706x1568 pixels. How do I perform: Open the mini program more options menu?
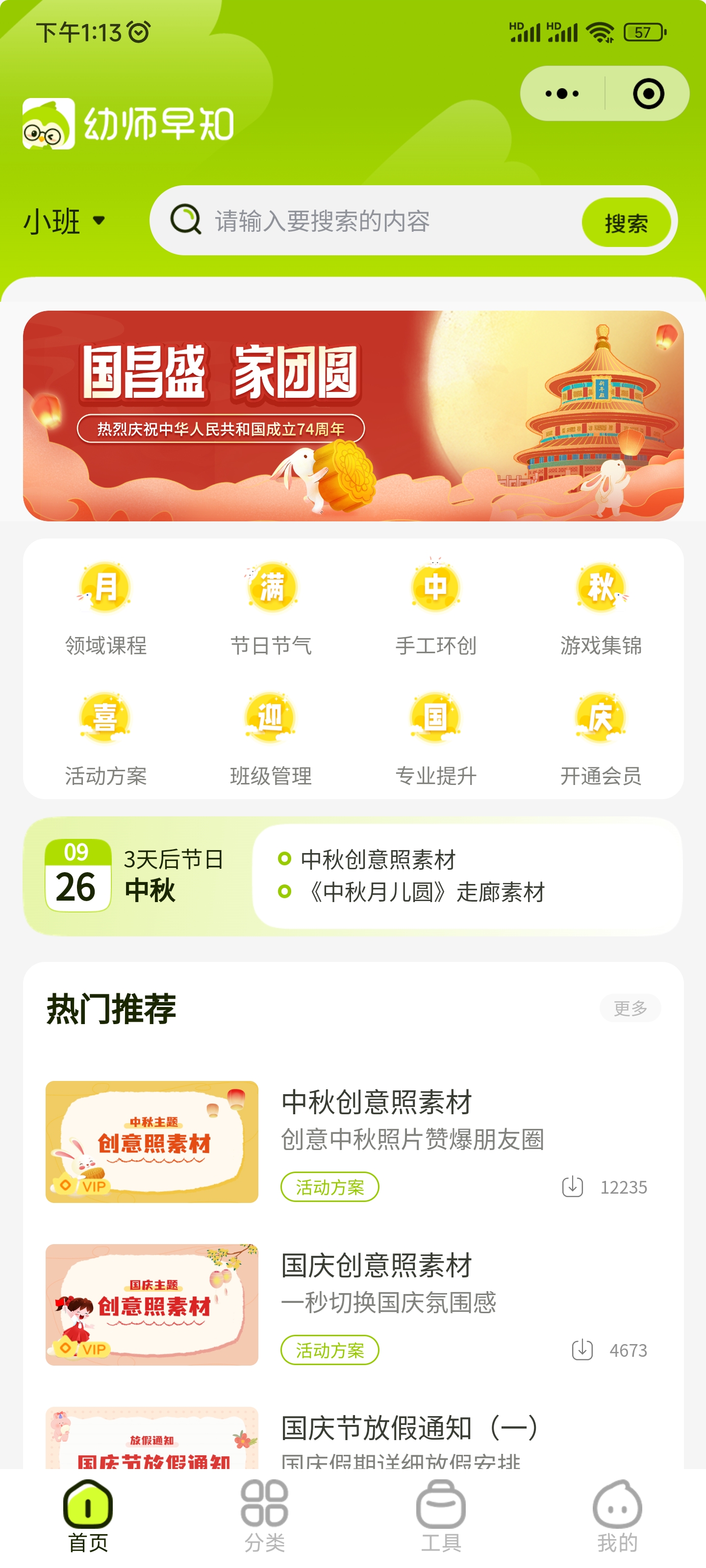tap(562, 93)
